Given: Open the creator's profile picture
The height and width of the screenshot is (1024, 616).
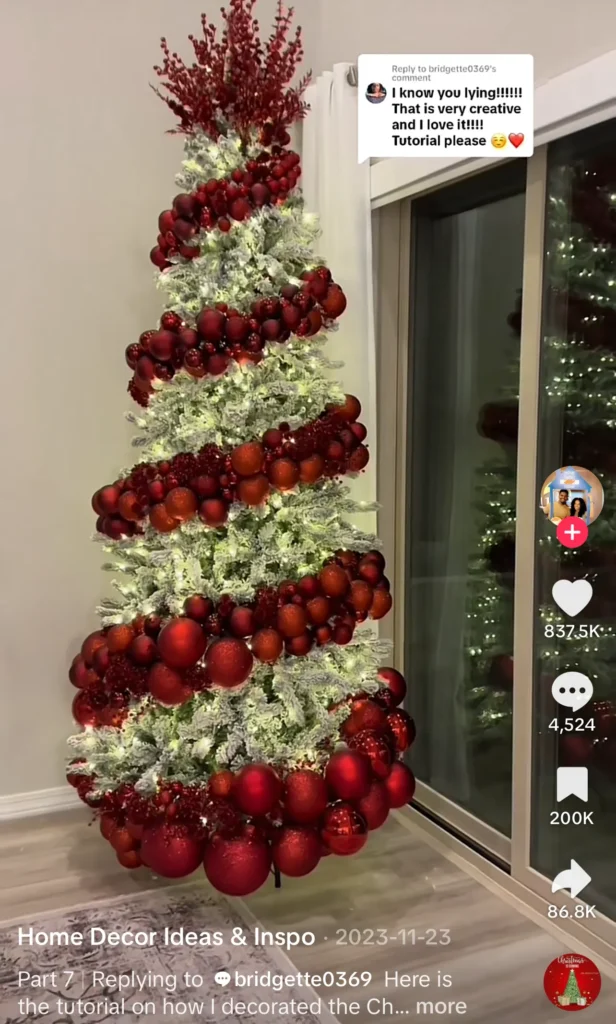Looking at the screenshot, I should coord(571,494).
